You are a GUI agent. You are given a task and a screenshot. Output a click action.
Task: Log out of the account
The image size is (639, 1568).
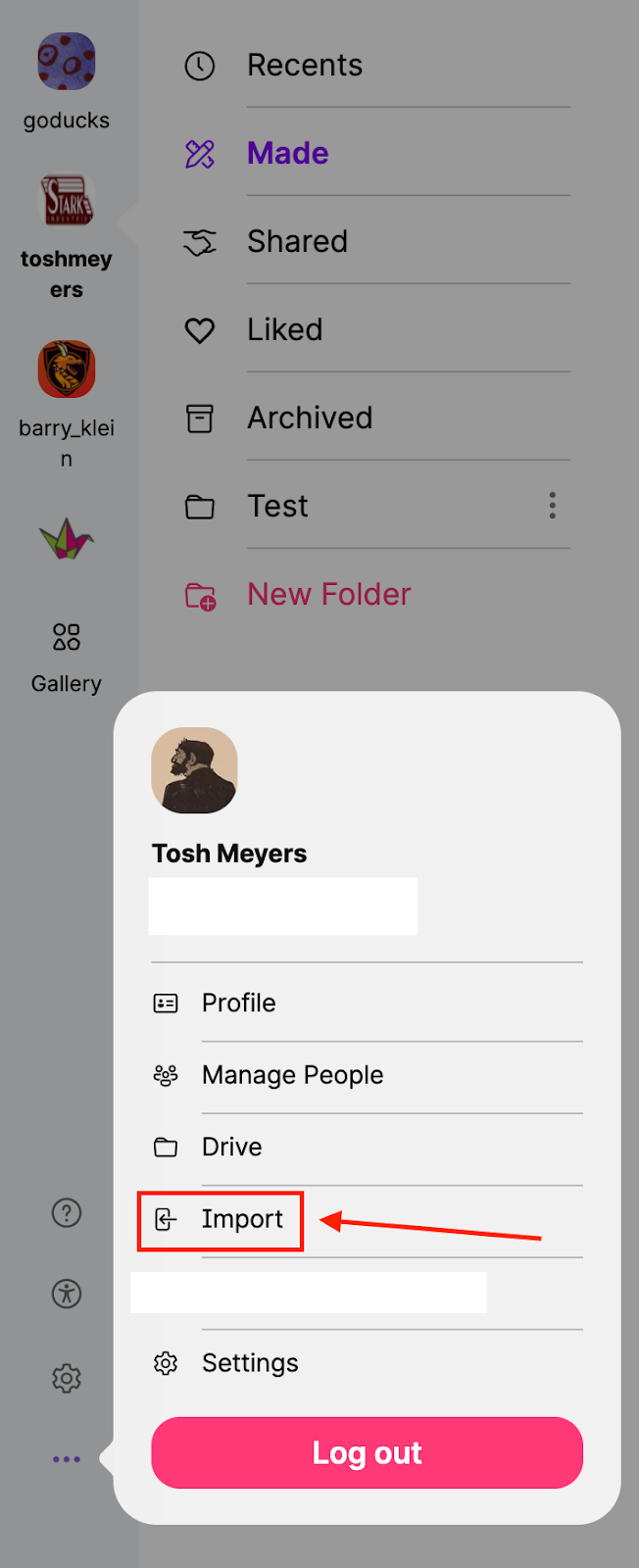pos(367,1452)
